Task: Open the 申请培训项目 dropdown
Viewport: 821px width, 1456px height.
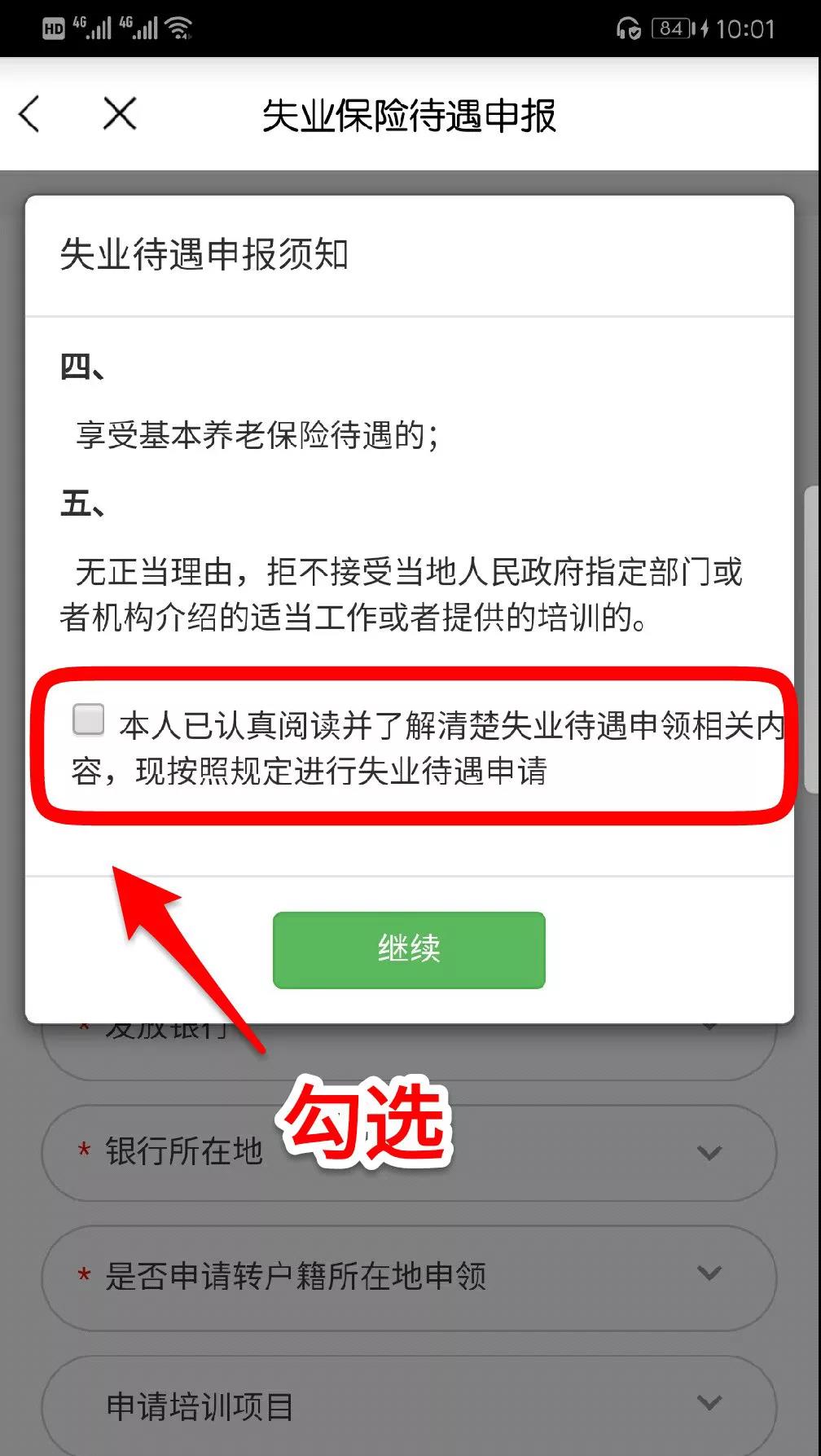Action: click(x=409, y=1405)
